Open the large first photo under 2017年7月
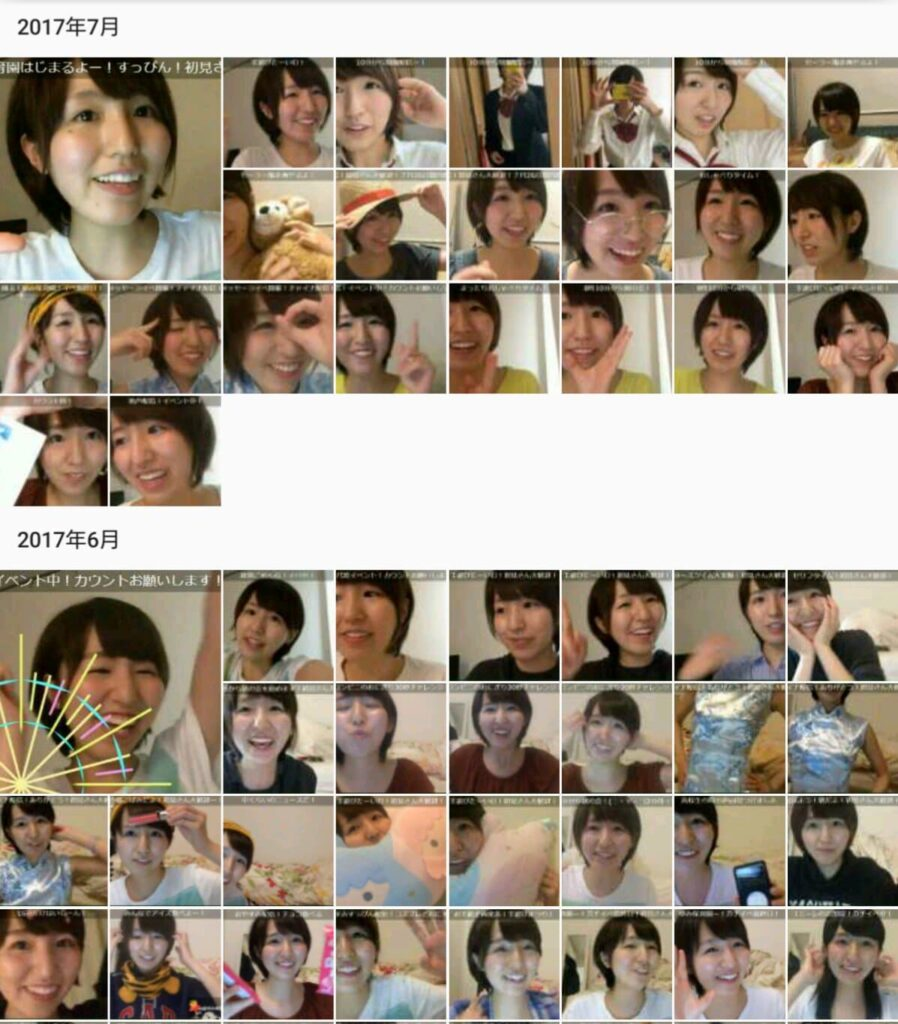The image size is (898, 1024). (110, 168)
